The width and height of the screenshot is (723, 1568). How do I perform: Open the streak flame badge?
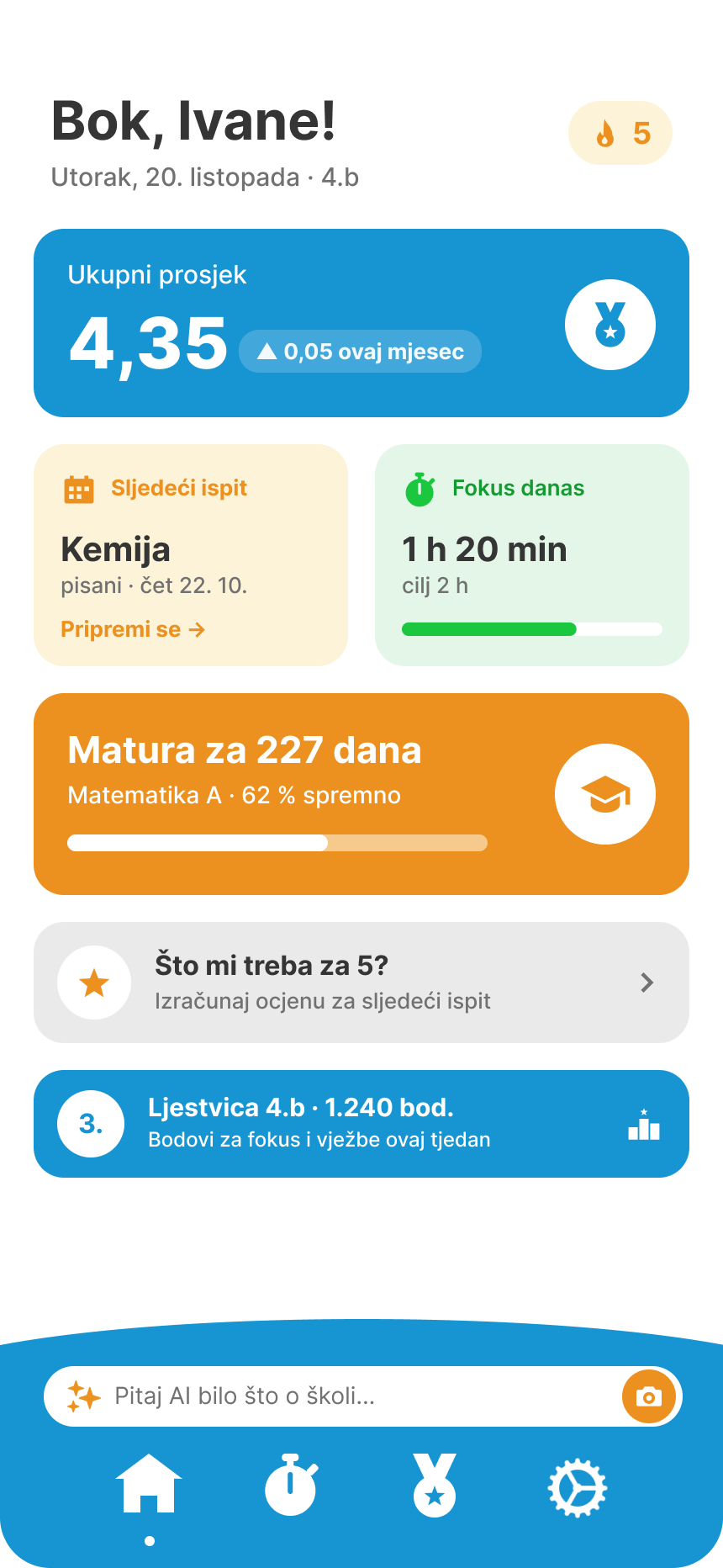coord(620,133)
